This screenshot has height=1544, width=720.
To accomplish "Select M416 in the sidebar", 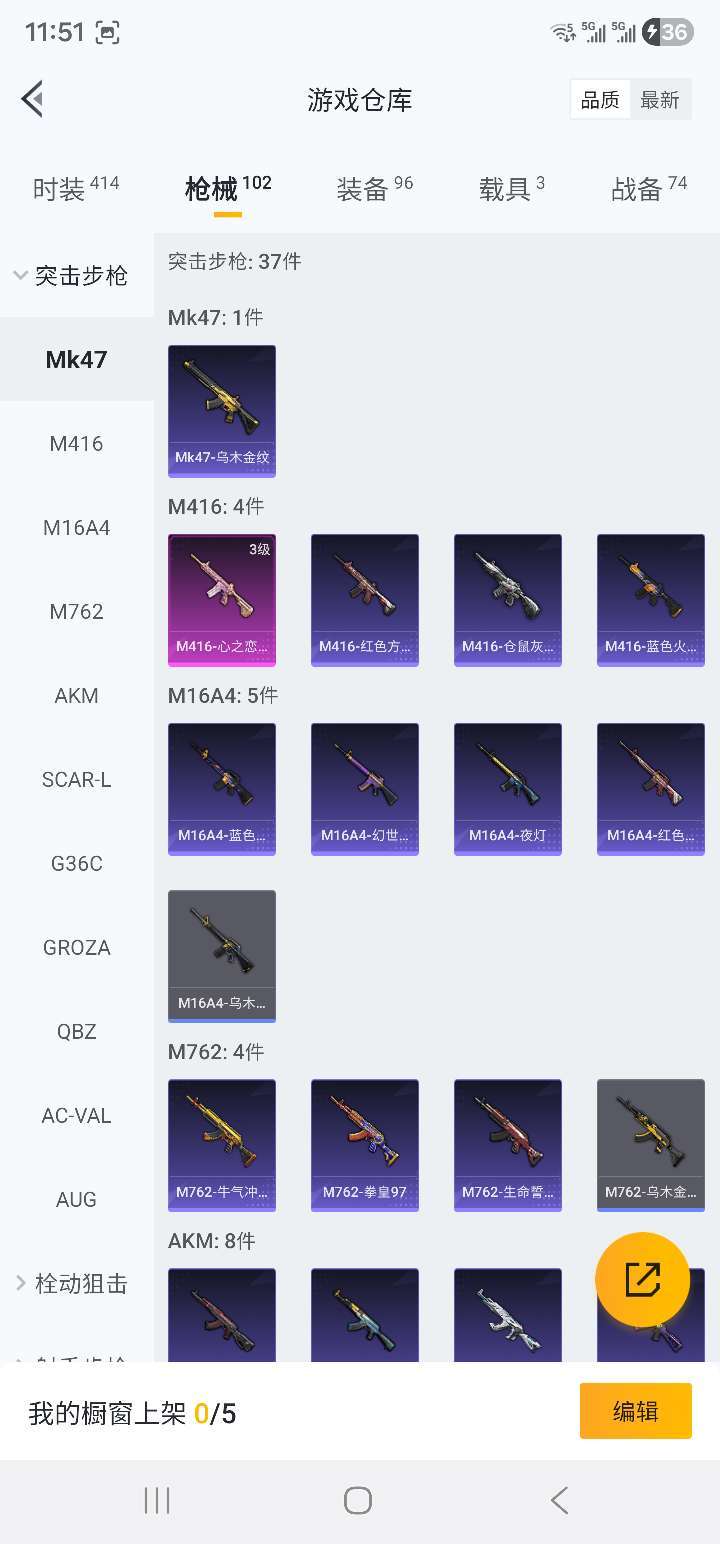I will [76, 444].
